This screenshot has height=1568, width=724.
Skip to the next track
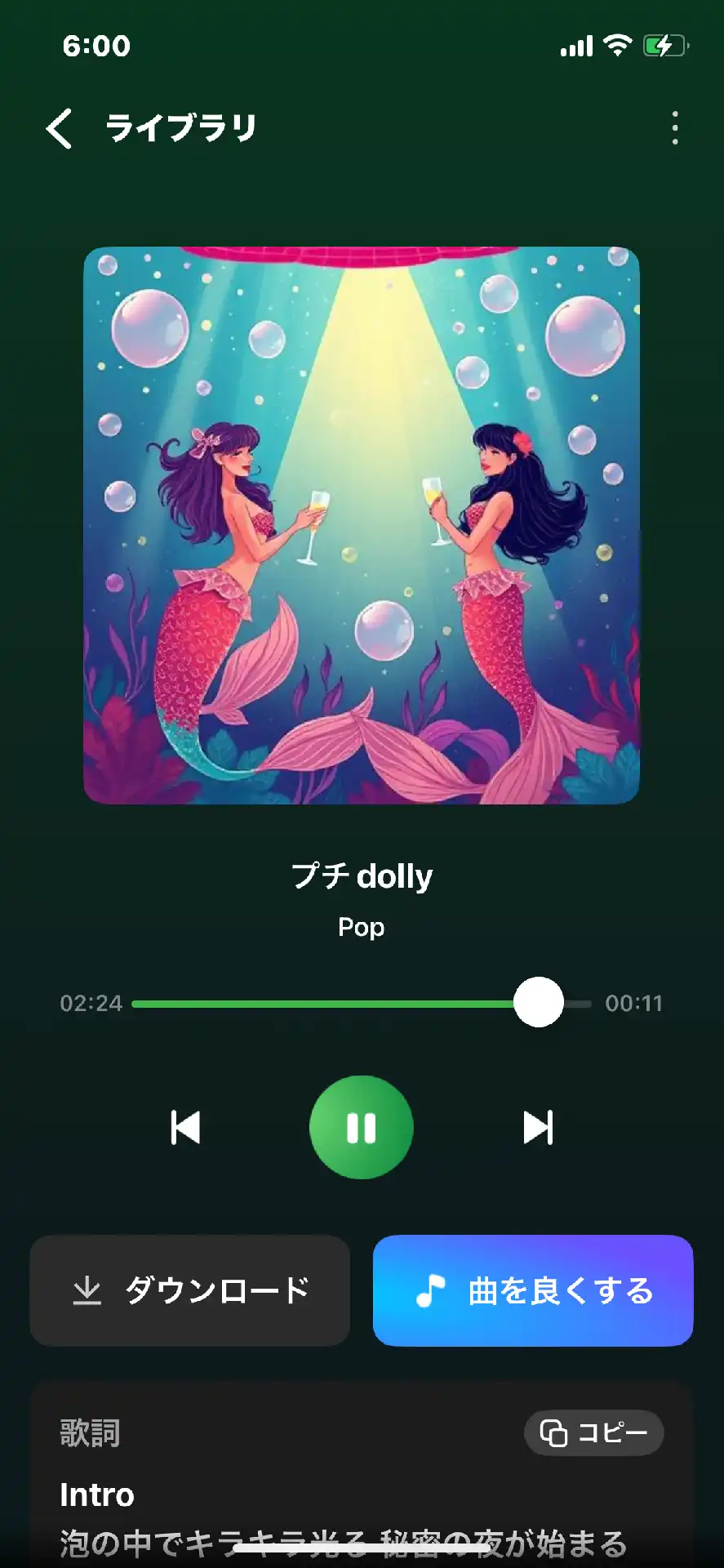538,1128
